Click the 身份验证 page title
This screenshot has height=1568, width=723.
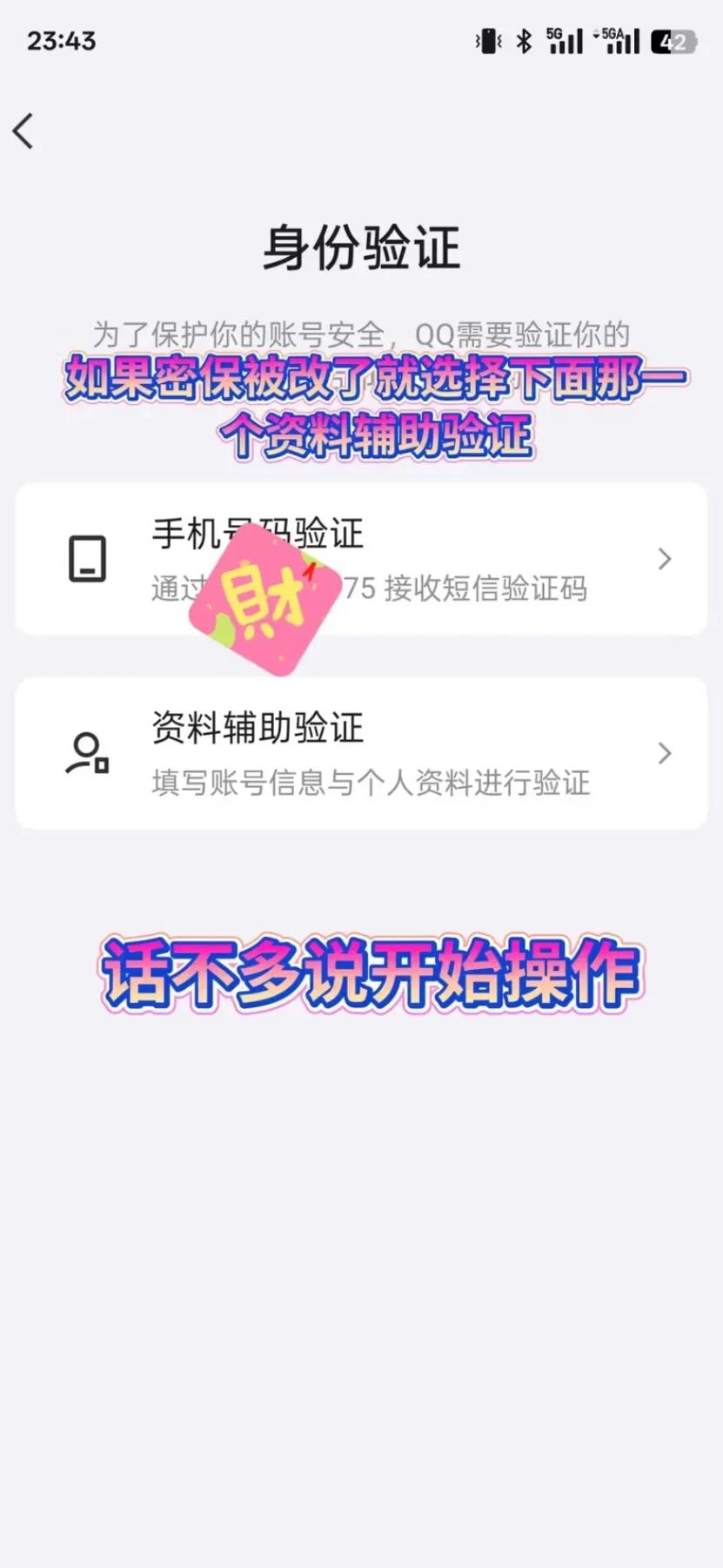pyautogui.click(x=361, y=248)
